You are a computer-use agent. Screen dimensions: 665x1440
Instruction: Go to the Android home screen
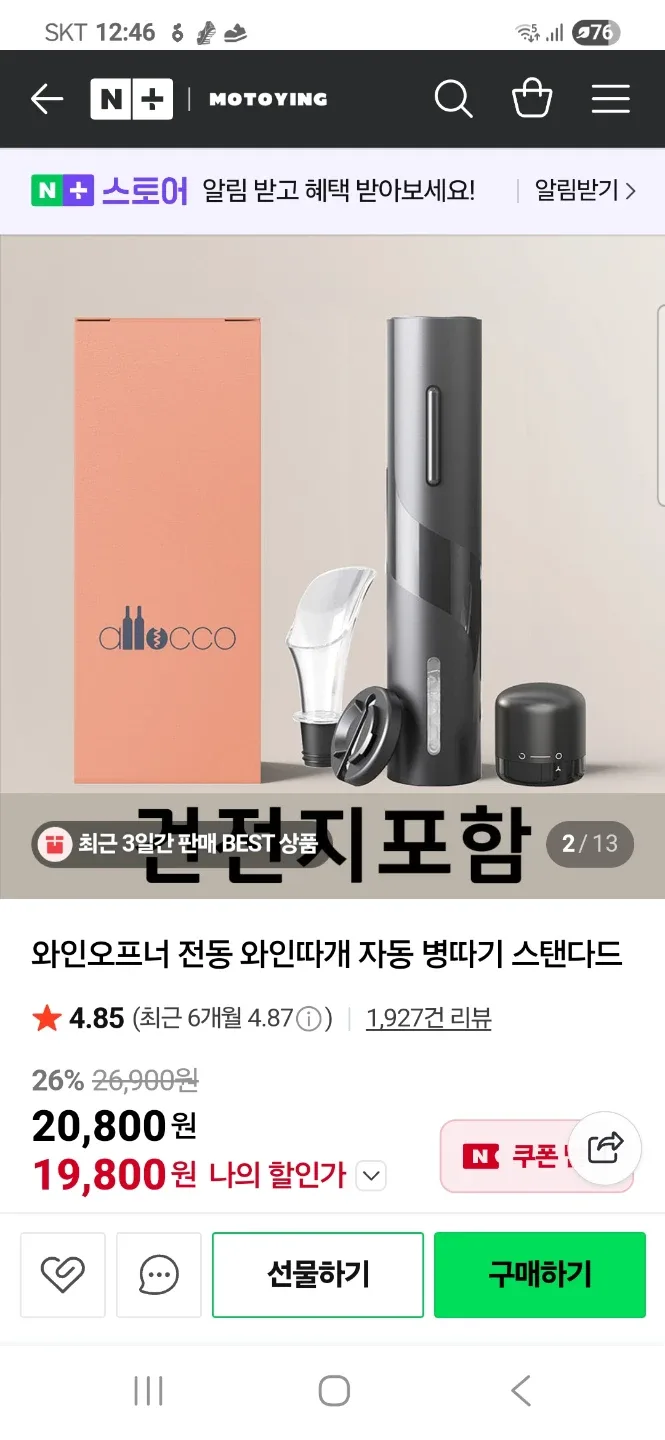[x=333, y=1390]
